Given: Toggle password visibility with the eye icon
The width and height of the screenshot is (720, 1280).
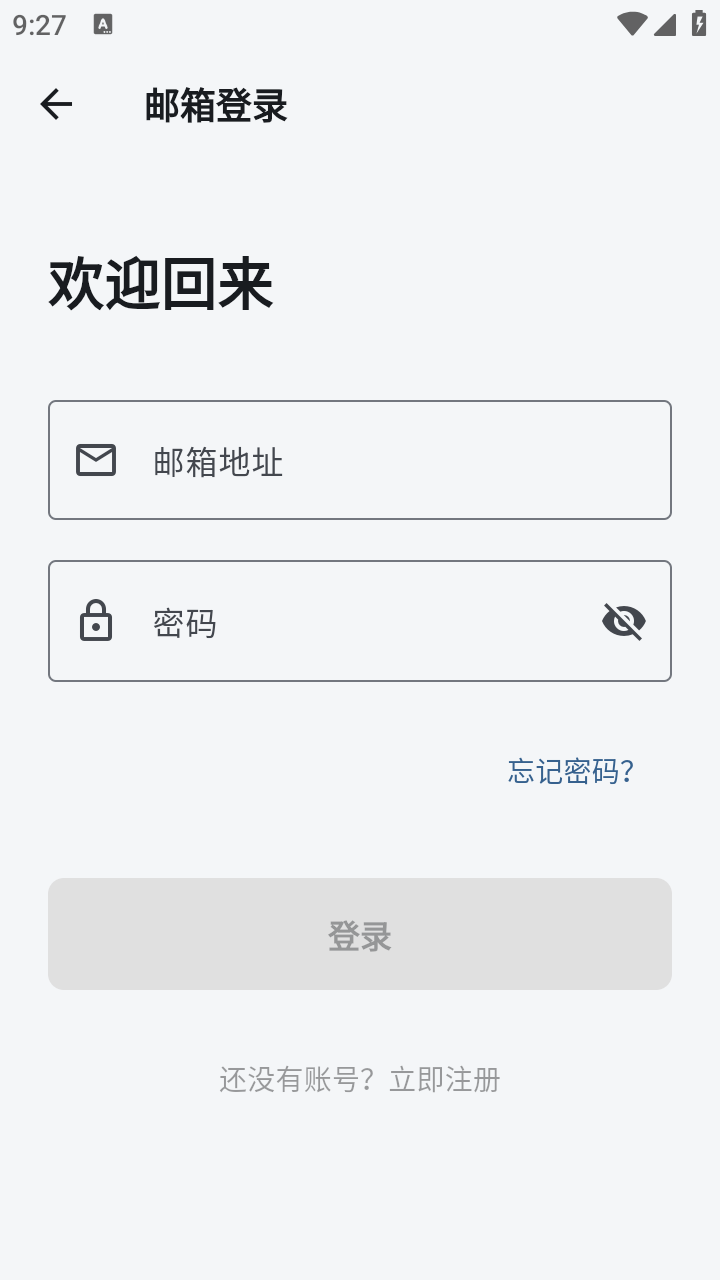Looking at the screenshot, I should (x=624, y=620).
